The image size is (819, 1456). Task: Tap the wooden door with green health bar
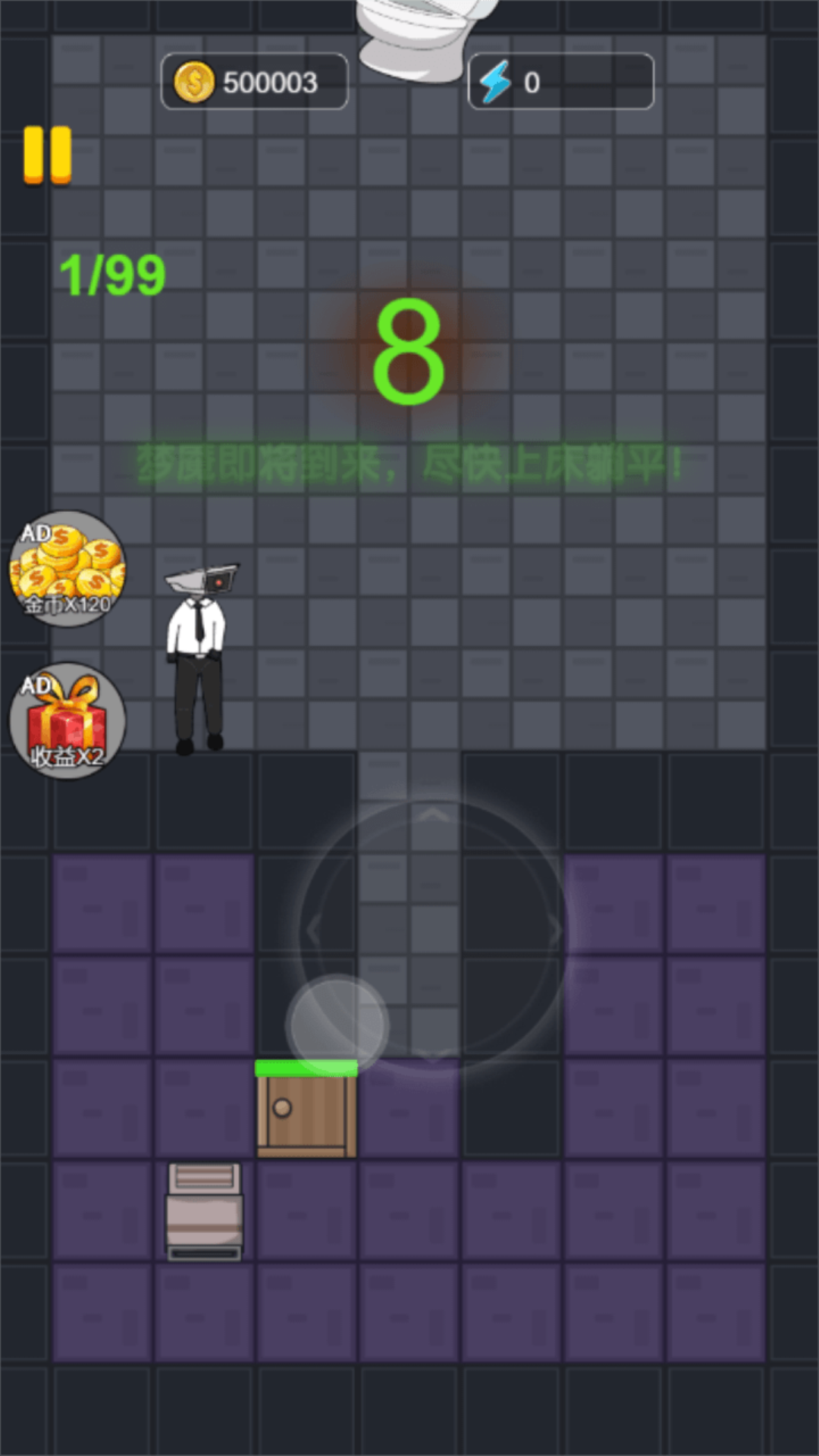pyautogui.click(x=306, y=1109)
